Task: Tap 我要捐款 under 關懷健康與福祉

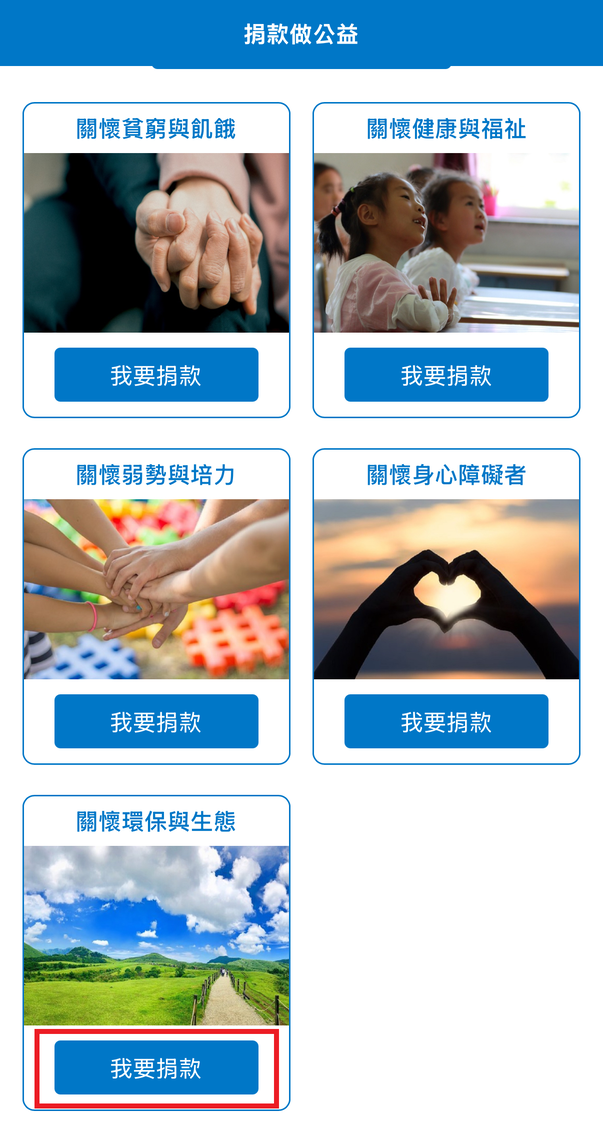Action: [x=446, y=375]
